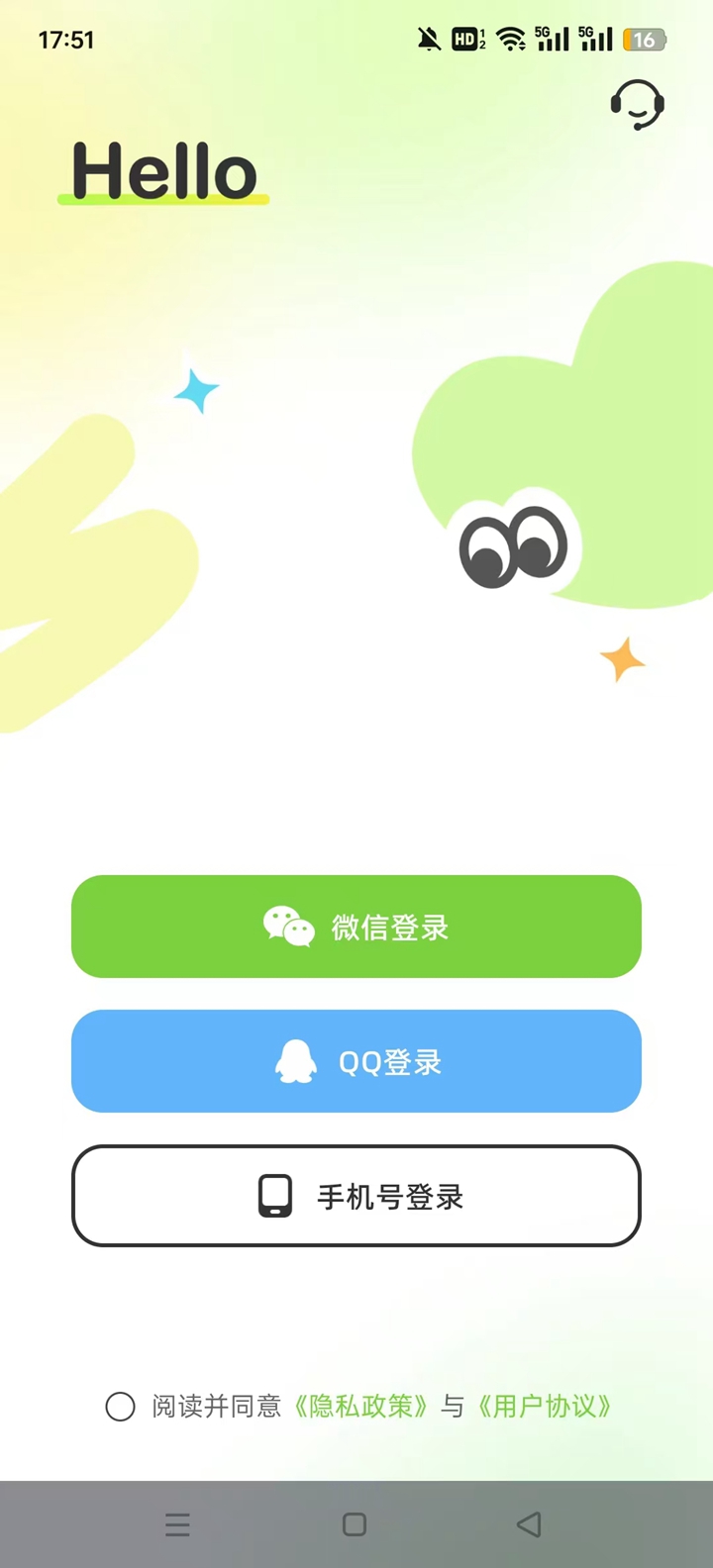
Task: Check the 阅读并同意 agreement circle
Action: click(121, 1407)
